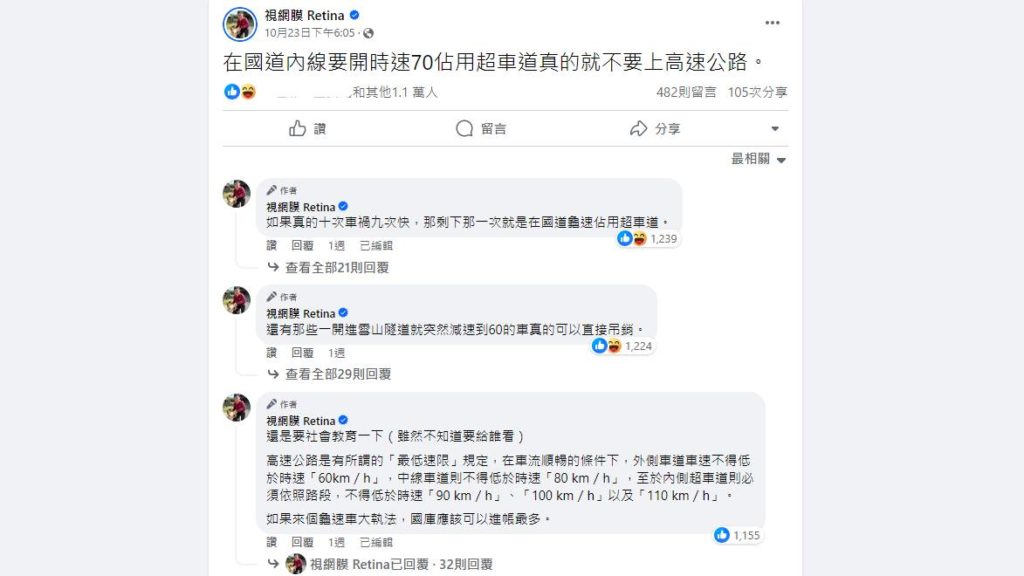Tap 留言 to comment on the post
Screen dimensions: 1024x576
[481, 129]
